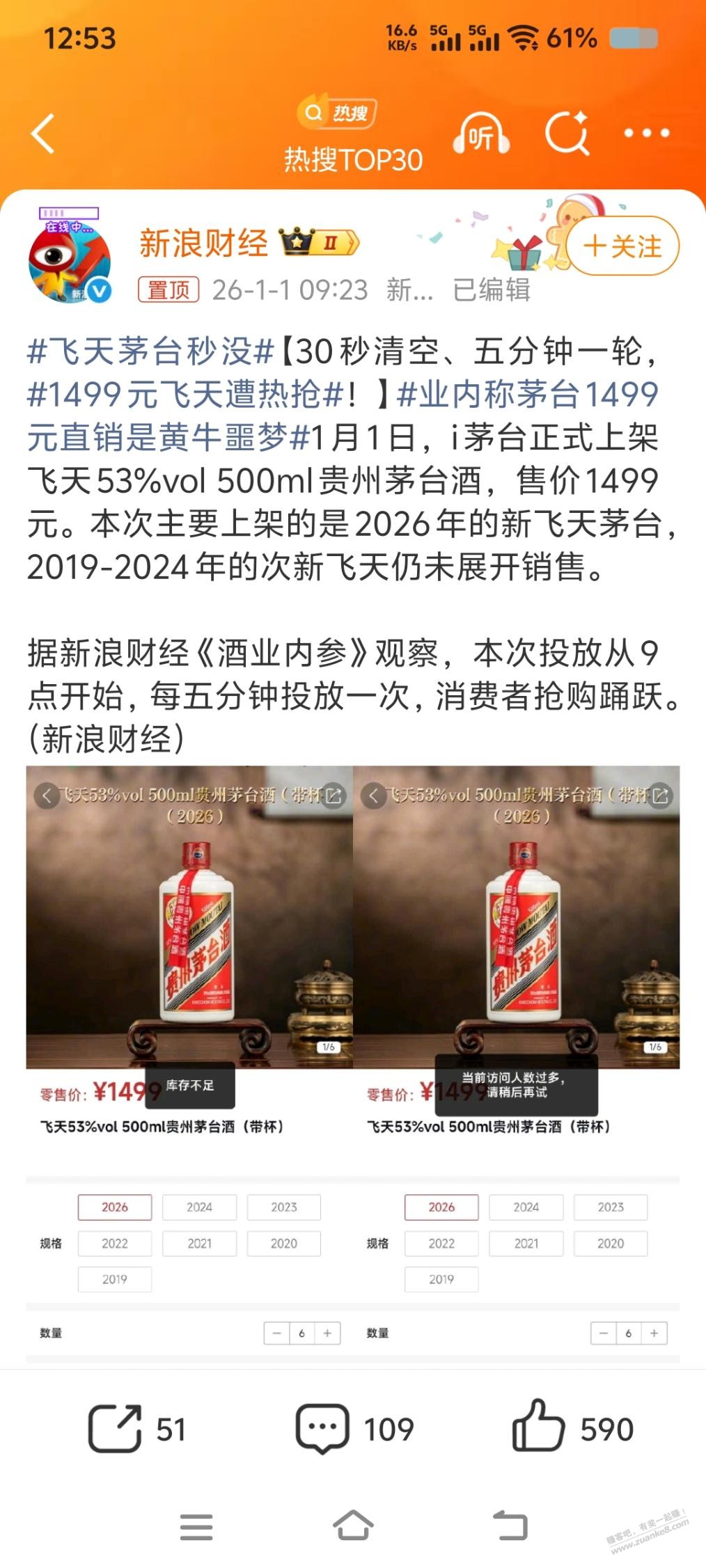706x1568 pixels.
Task: Open hashtag #业内称茅台1499元直销是黄牛噩梦#
Action: click(x=526, y=395)
